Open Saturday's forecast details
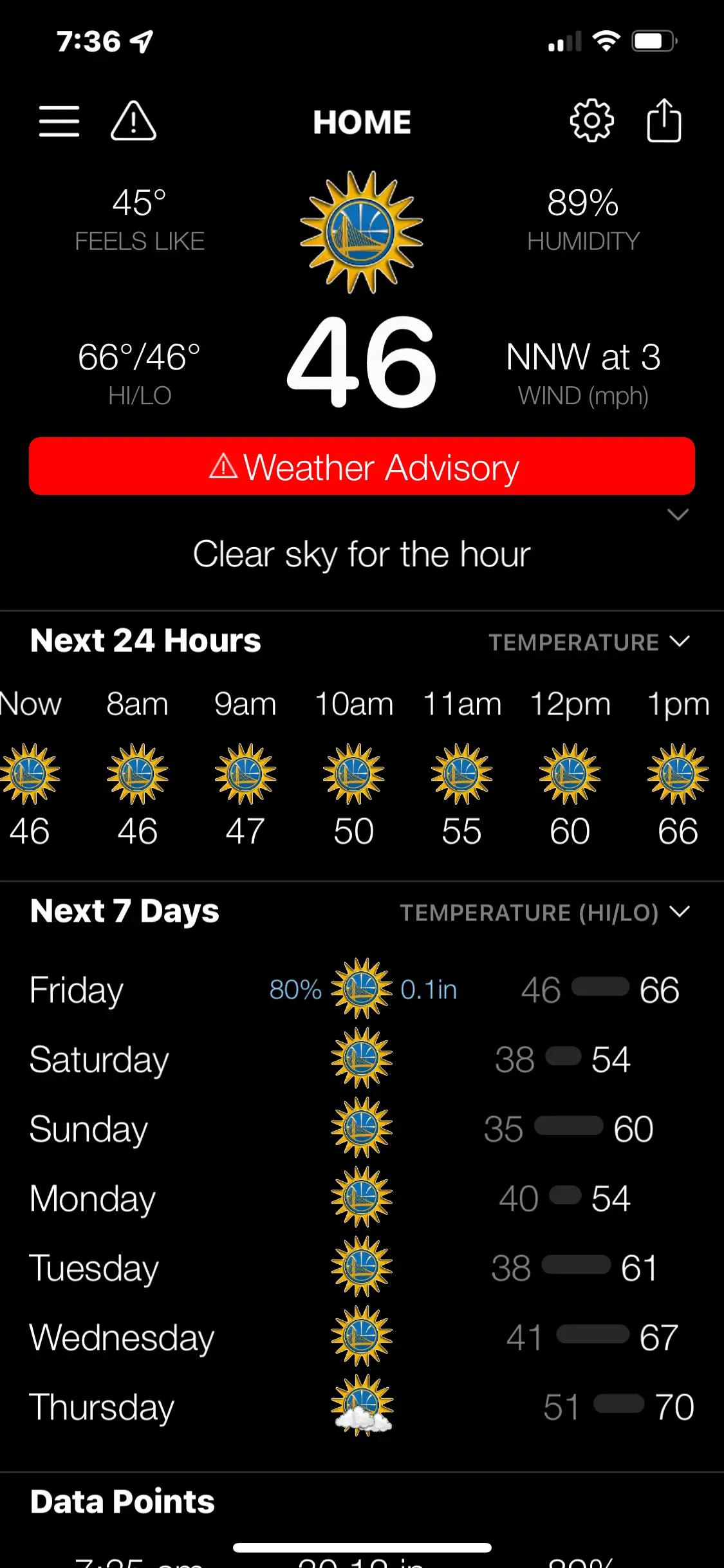The image size is (724, 1568). pos(362,1059)
